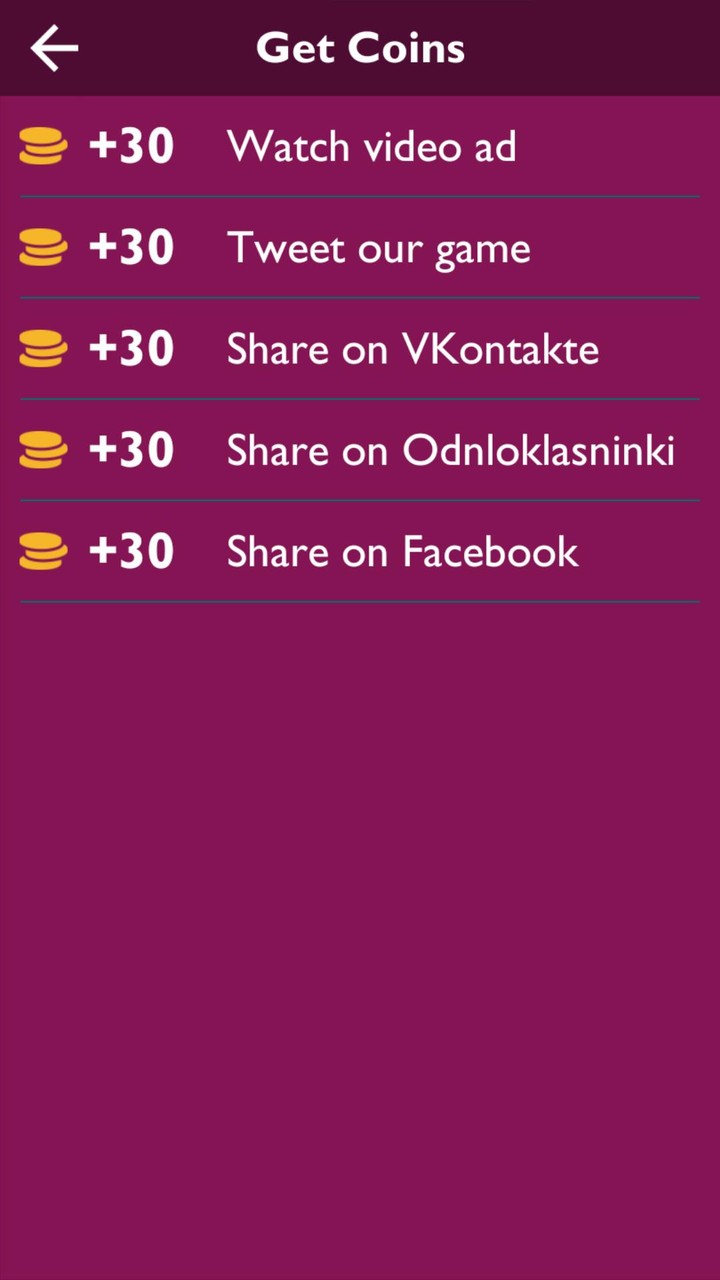The image size is (720, 1280).
Task: Click the coin icon beside Tweet our game
Action: coord(44,247)
